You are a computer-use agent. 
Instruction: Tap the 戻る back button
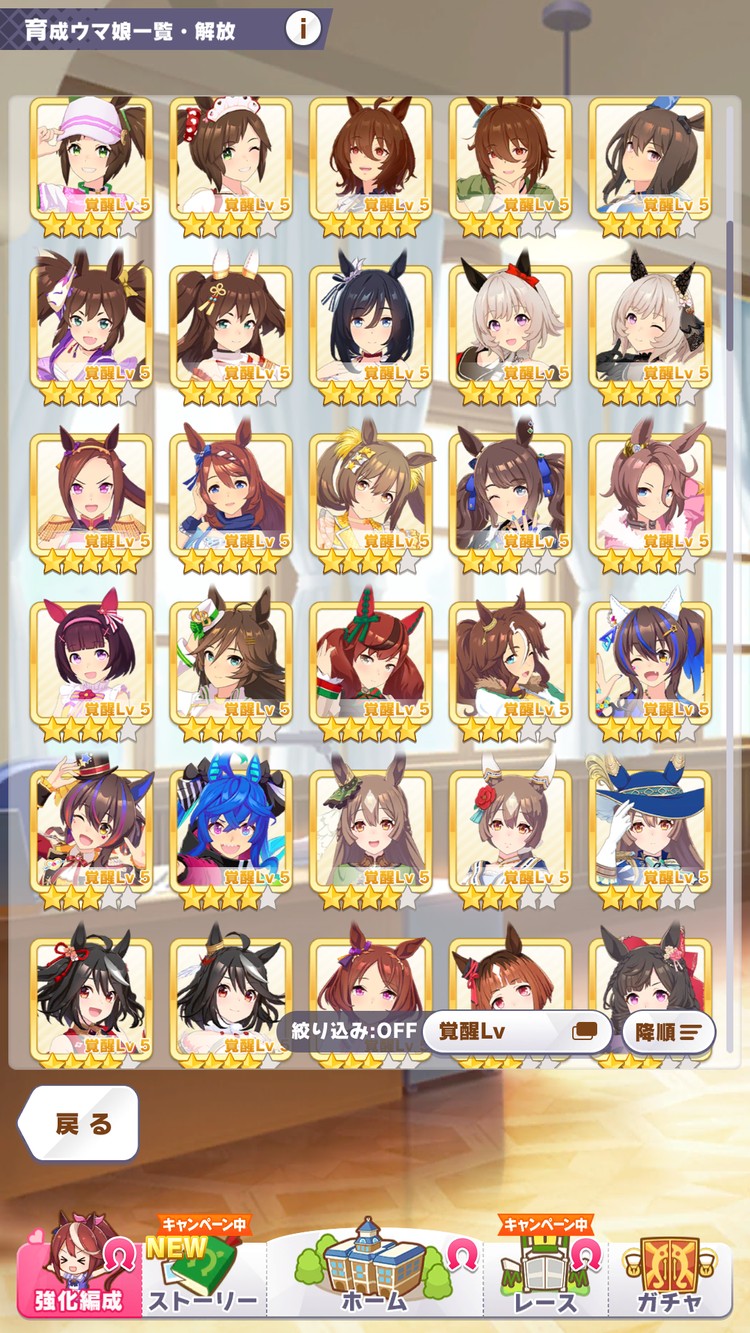click(x=80, y=1124)
